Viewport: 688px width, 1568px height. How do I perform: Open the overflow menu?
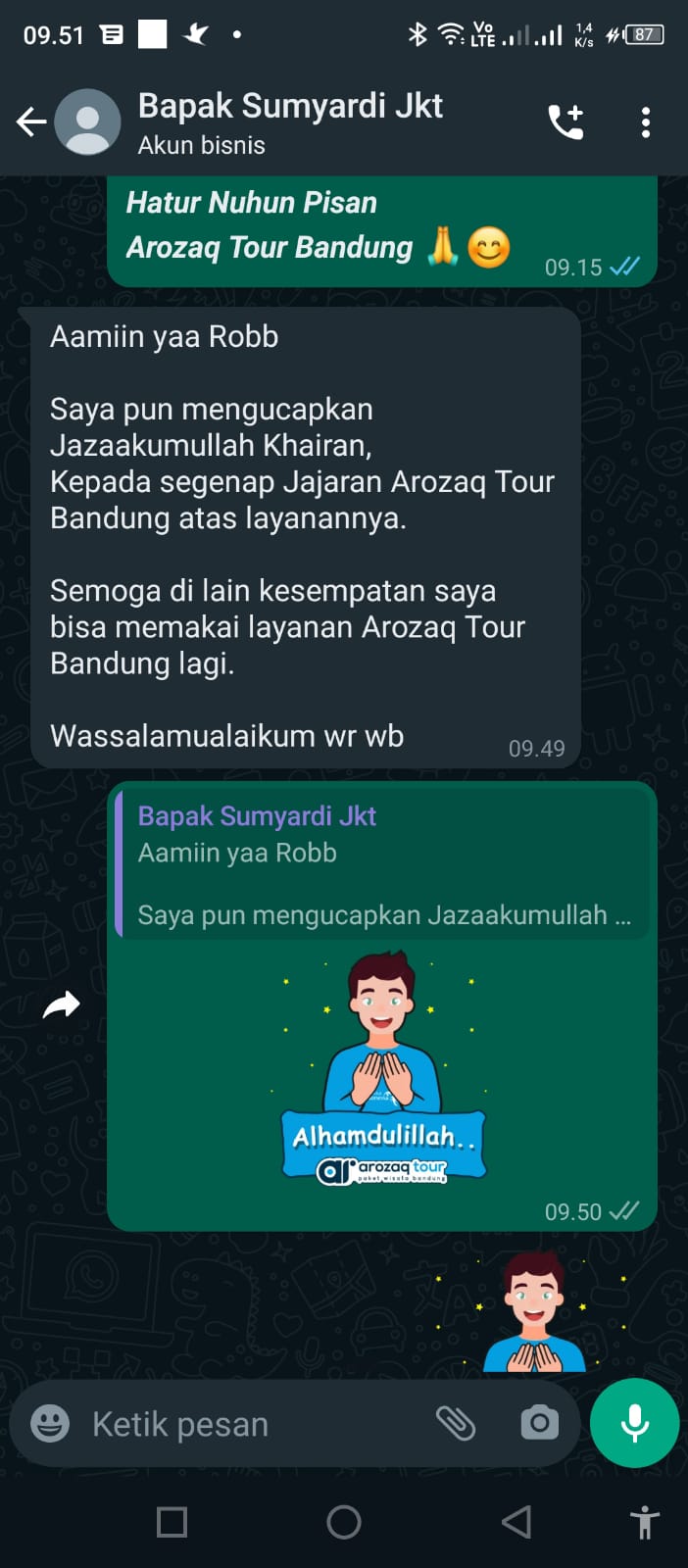(x=645, y=122)
